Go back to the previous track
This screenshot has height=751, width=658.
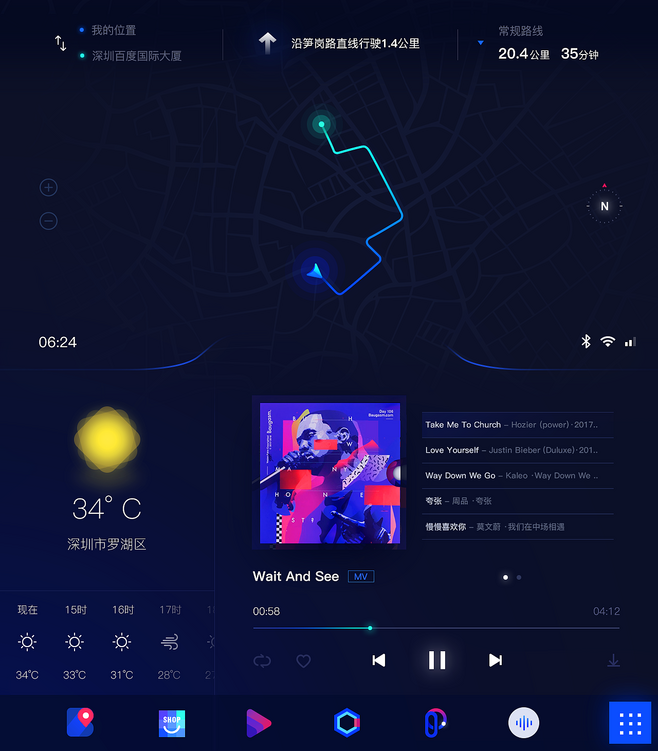click(x=379, y=660)
